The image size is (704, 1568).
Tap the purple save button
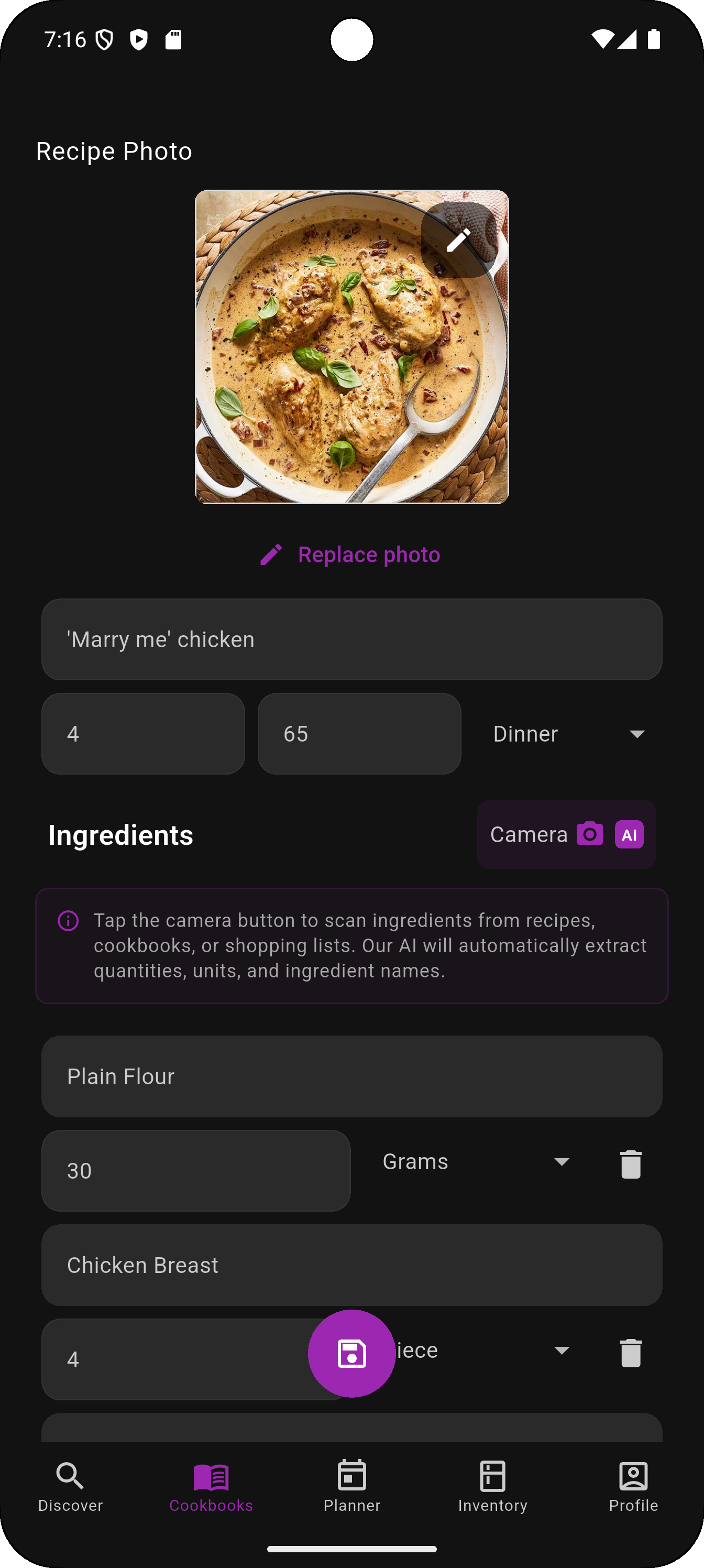point(351,1353)
